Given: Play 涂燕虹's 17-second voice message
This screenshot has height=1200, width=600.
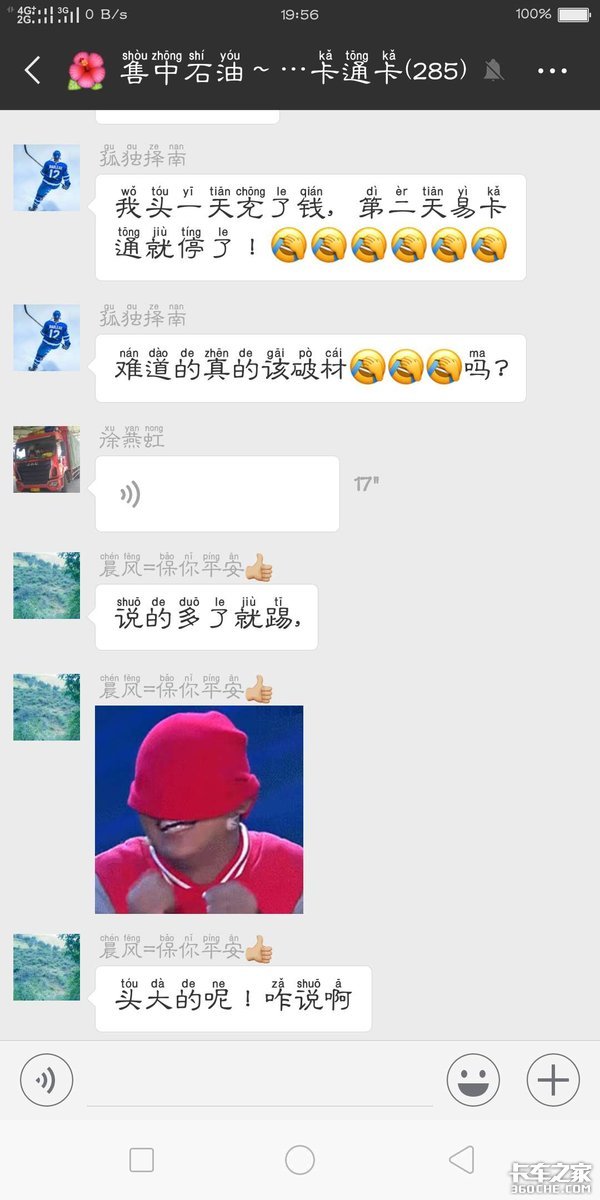Looking at the screenshot, I should [x=217, y=494].
